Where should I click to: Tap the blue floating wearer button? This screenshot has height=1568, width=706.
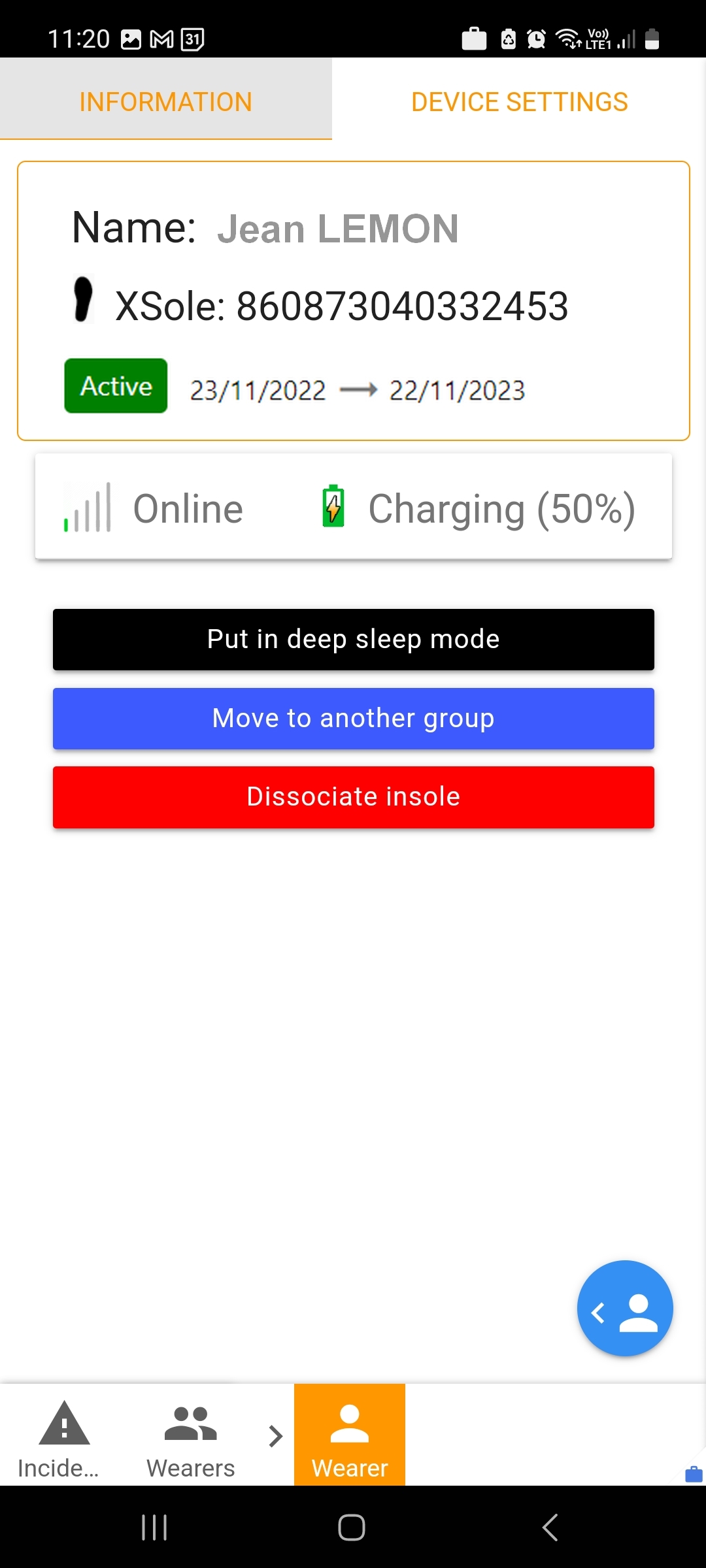(625, 1308)
